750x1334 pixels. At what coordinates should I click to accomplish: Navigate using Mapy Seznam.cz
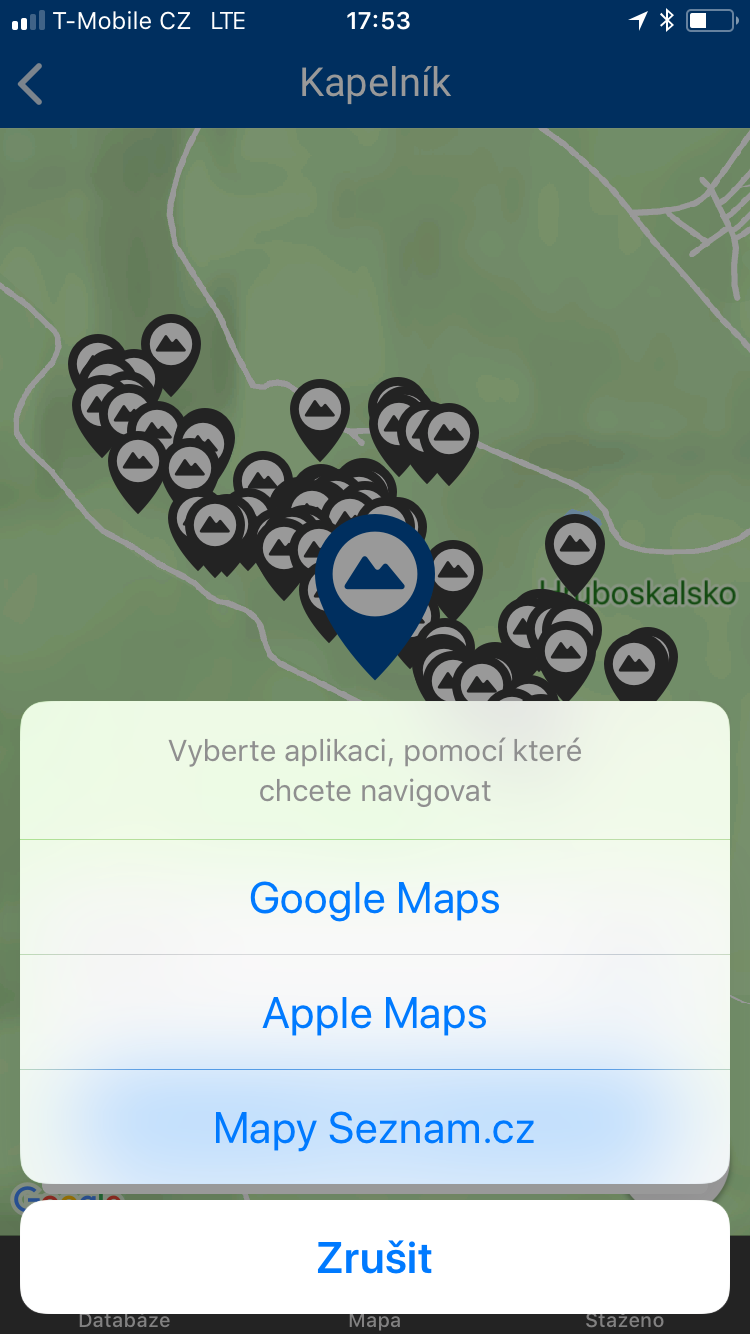375,1127
